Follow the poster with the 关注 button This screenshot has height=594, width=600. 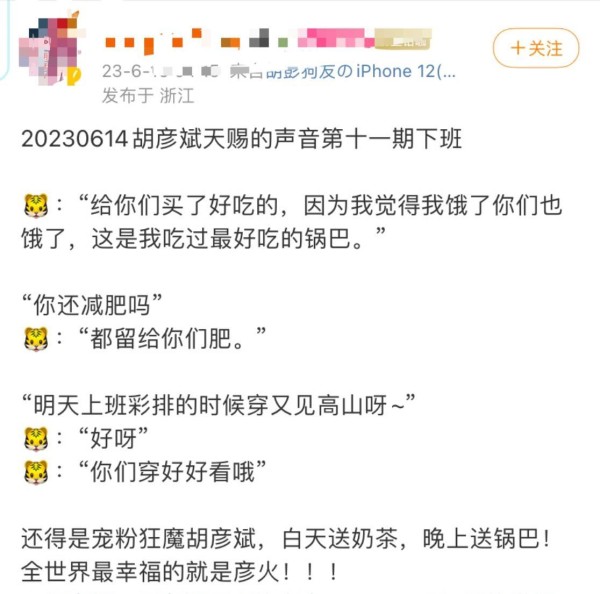pyautogui.click(x=536, y=48)
